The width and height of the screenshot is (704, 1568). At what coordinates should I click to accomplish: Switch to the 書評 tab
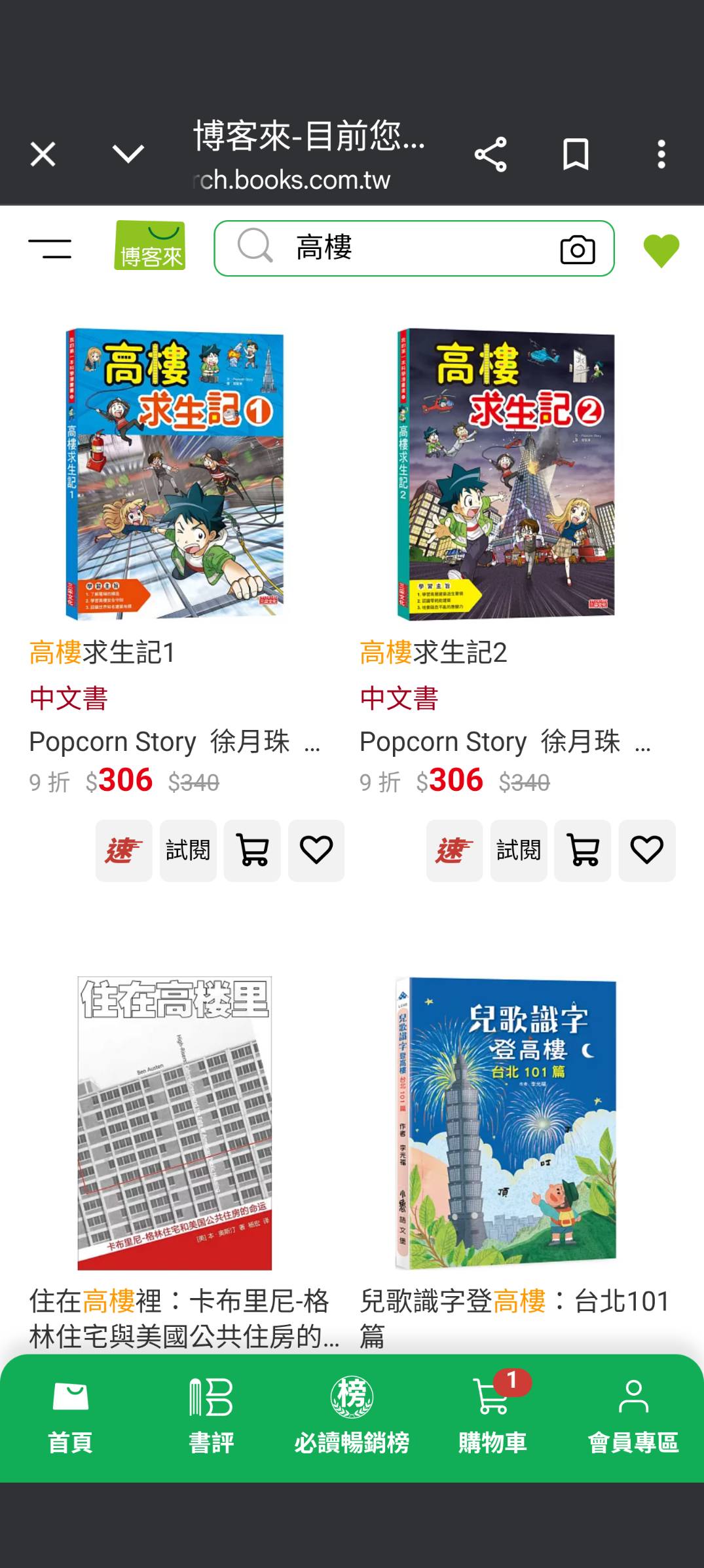pos(211,1417)
